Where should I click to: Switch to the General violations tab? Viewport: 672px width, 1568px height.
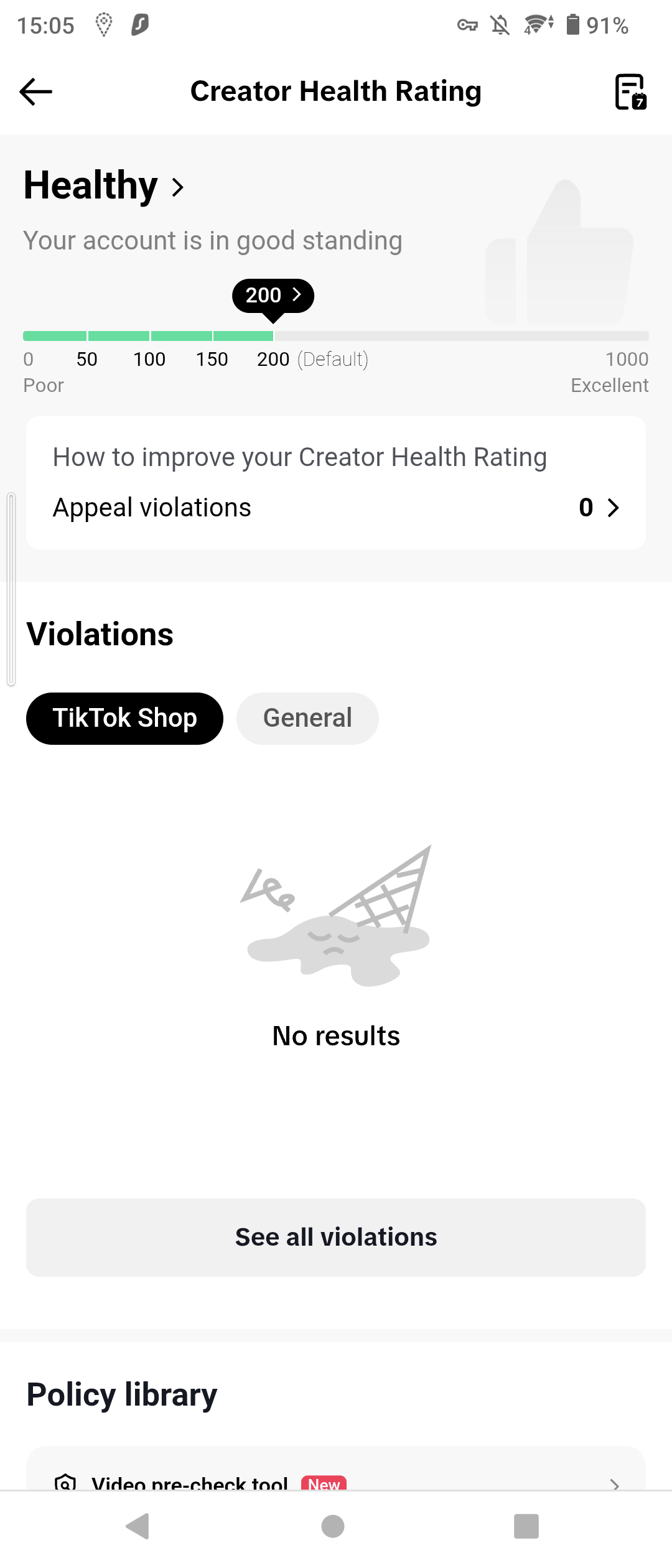307,718
